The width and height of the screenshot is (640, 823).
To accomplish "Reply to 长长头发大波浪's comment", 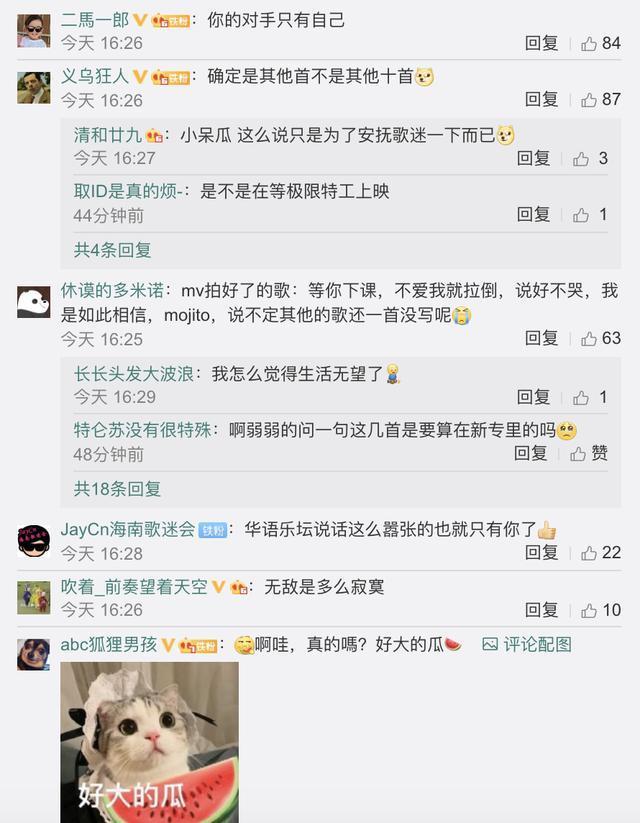I will pyautogui.click(x=533, y=397).
